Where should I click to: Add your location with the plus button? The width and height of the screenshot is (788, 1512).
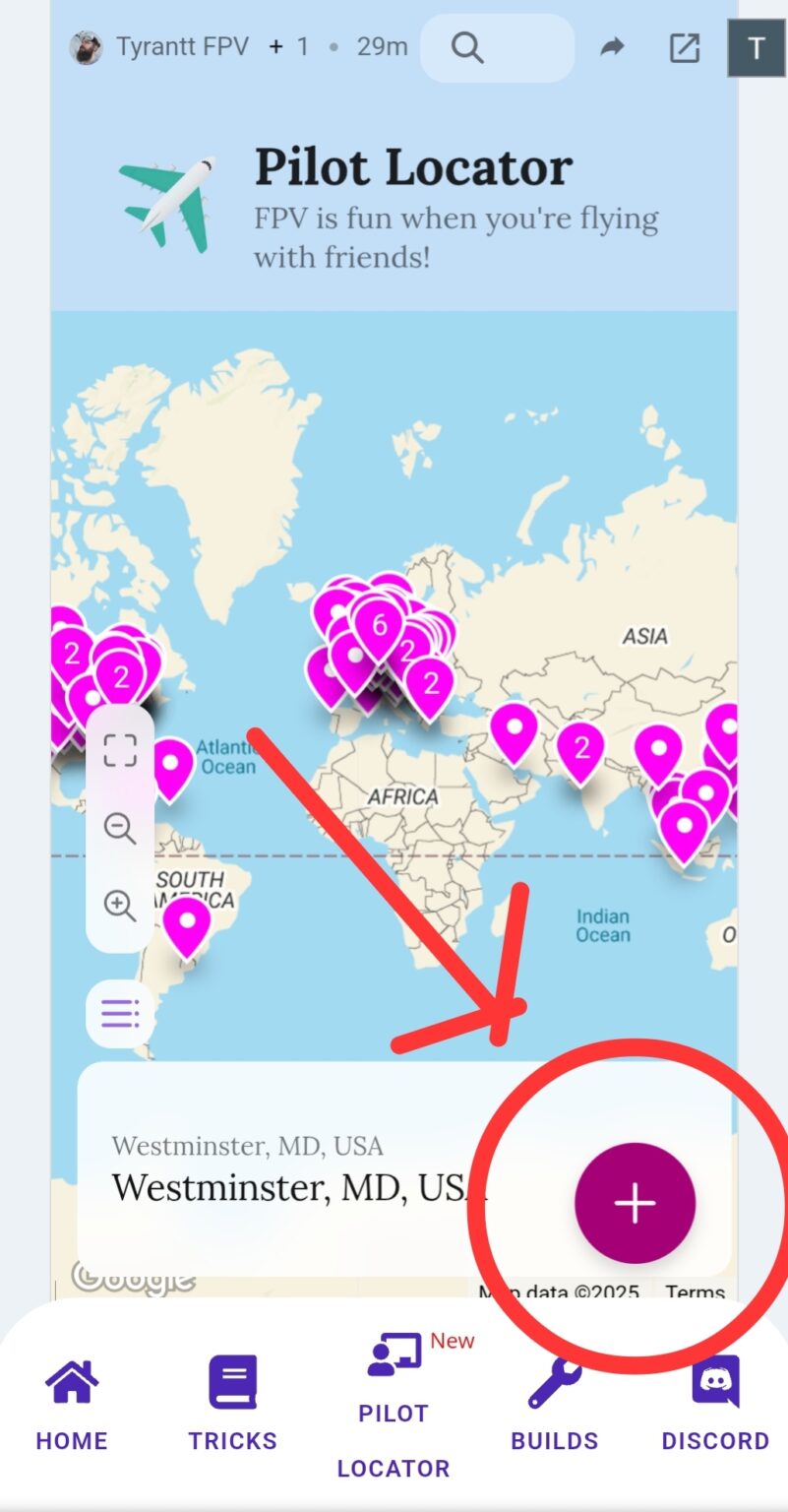635,1203
